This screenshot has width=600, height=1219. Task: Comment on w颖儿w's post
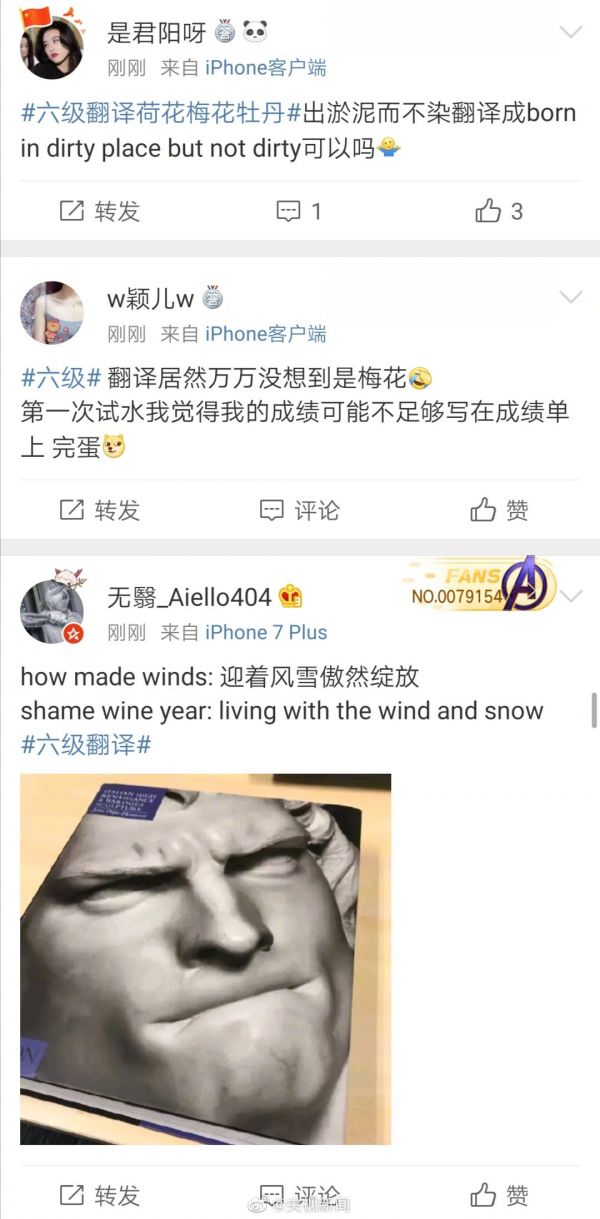pyautogui.click(x=300, y=510)
